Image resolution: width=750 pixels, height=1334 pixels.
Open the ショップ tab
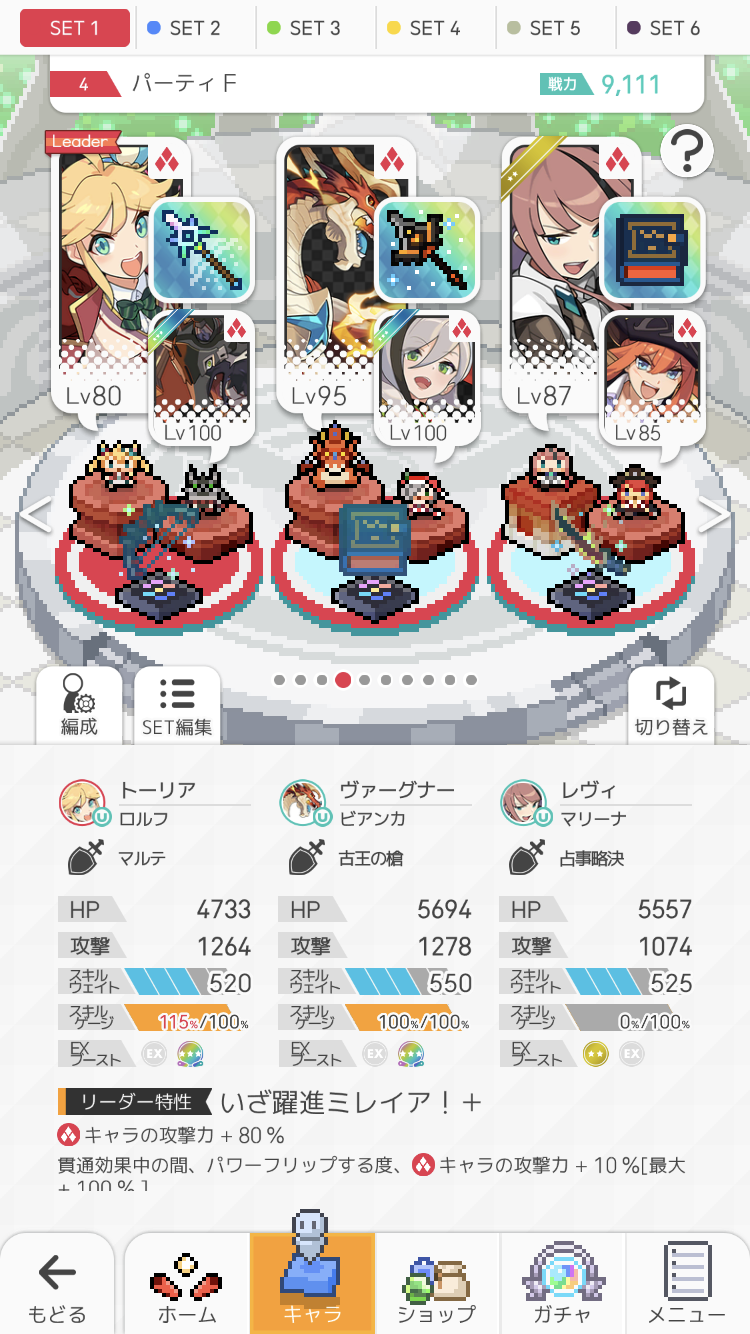pyautogui.click(x=437, y=1285)
